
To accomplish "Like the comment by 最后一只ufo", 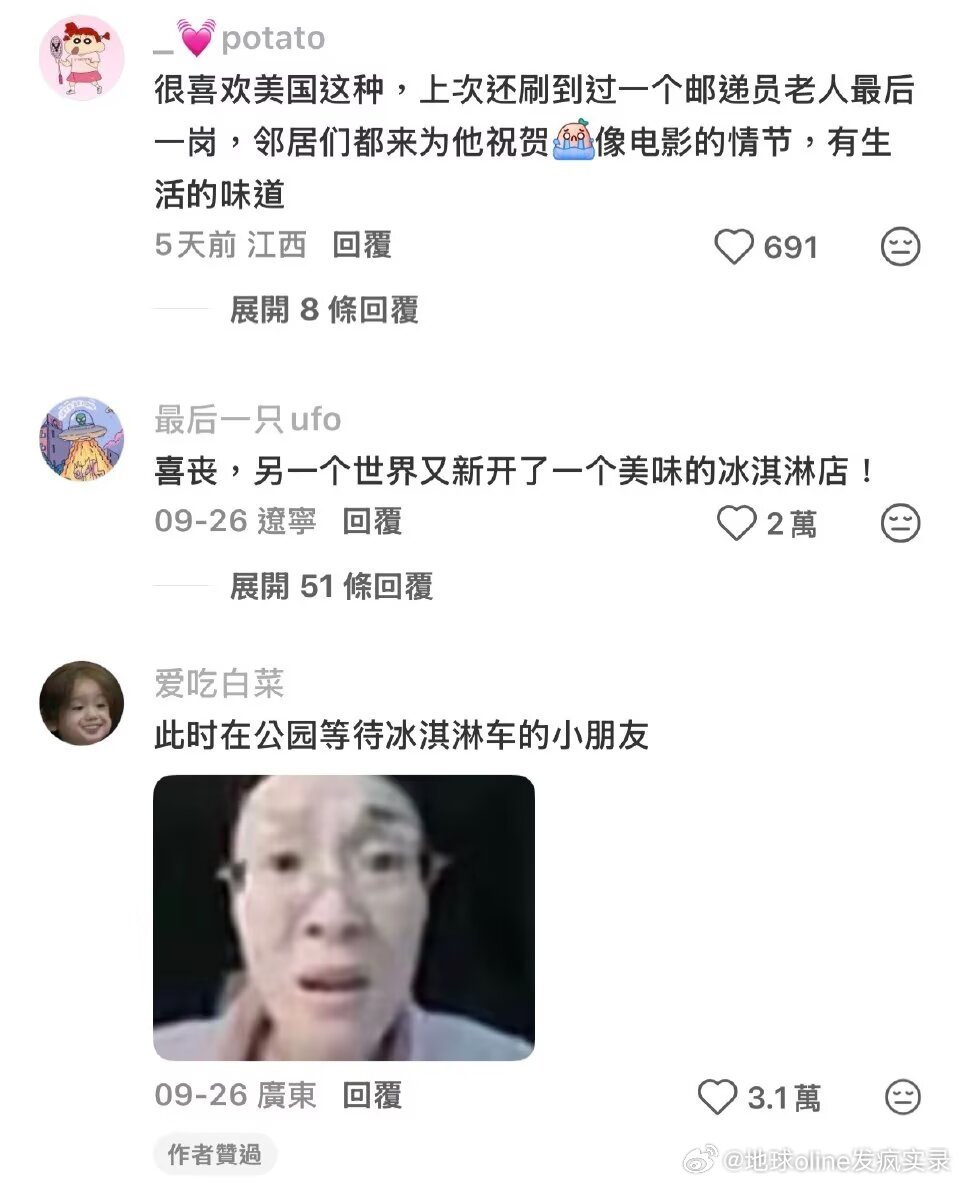I will tap(737, 523).
